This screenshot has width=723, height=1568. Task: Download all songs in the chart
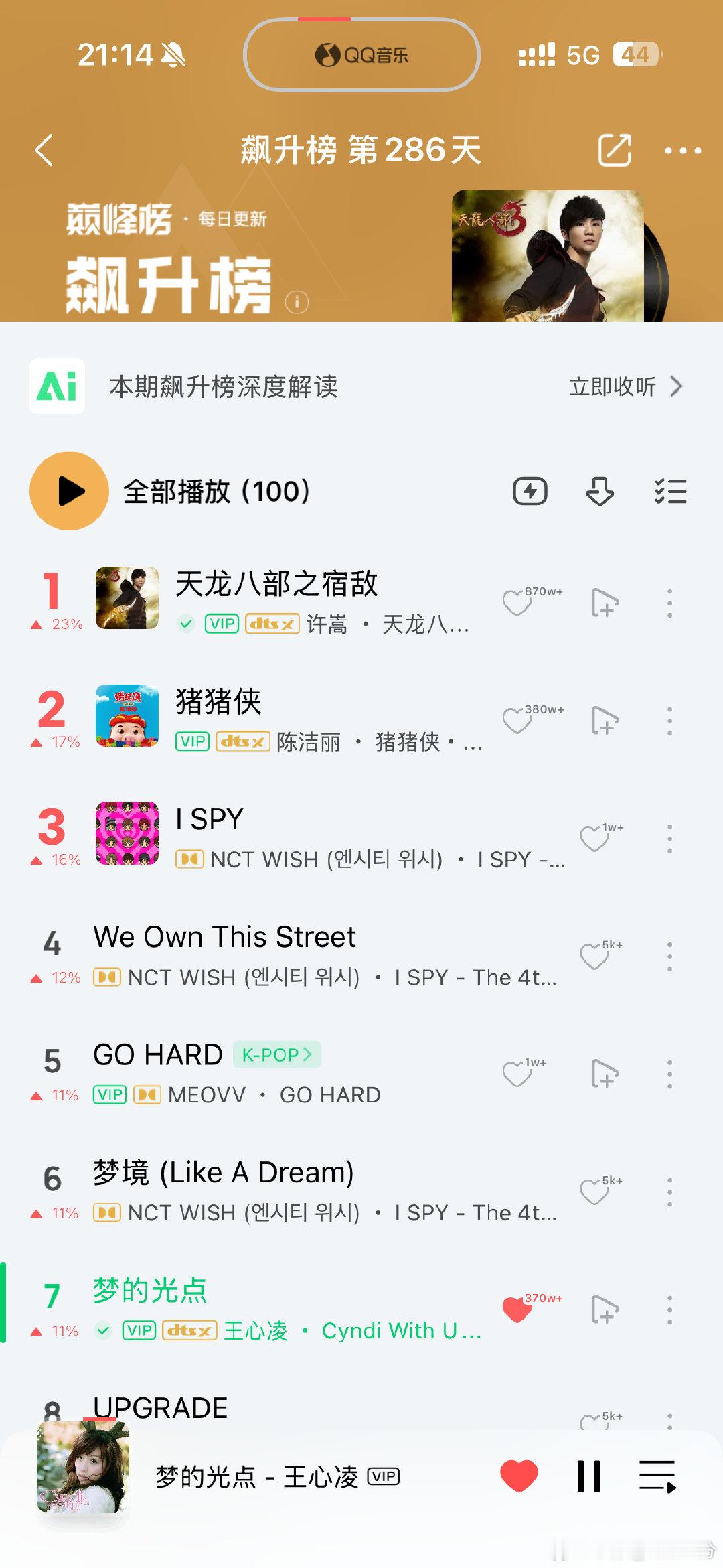click(599, 491)
